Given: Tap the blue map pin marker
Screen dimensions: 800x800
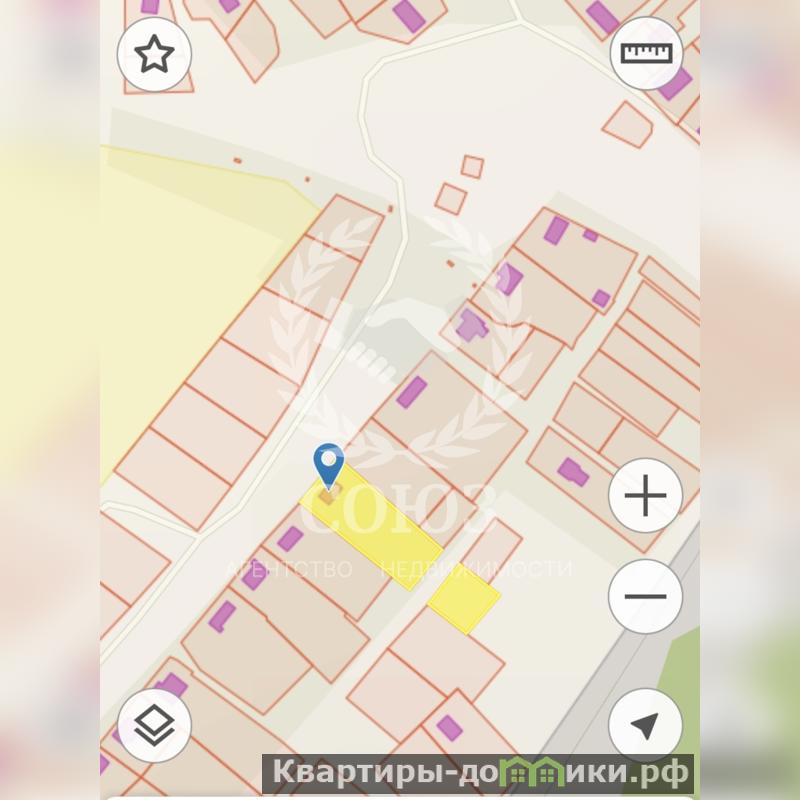Looking at the screenshot, I should tap(329, 466).
